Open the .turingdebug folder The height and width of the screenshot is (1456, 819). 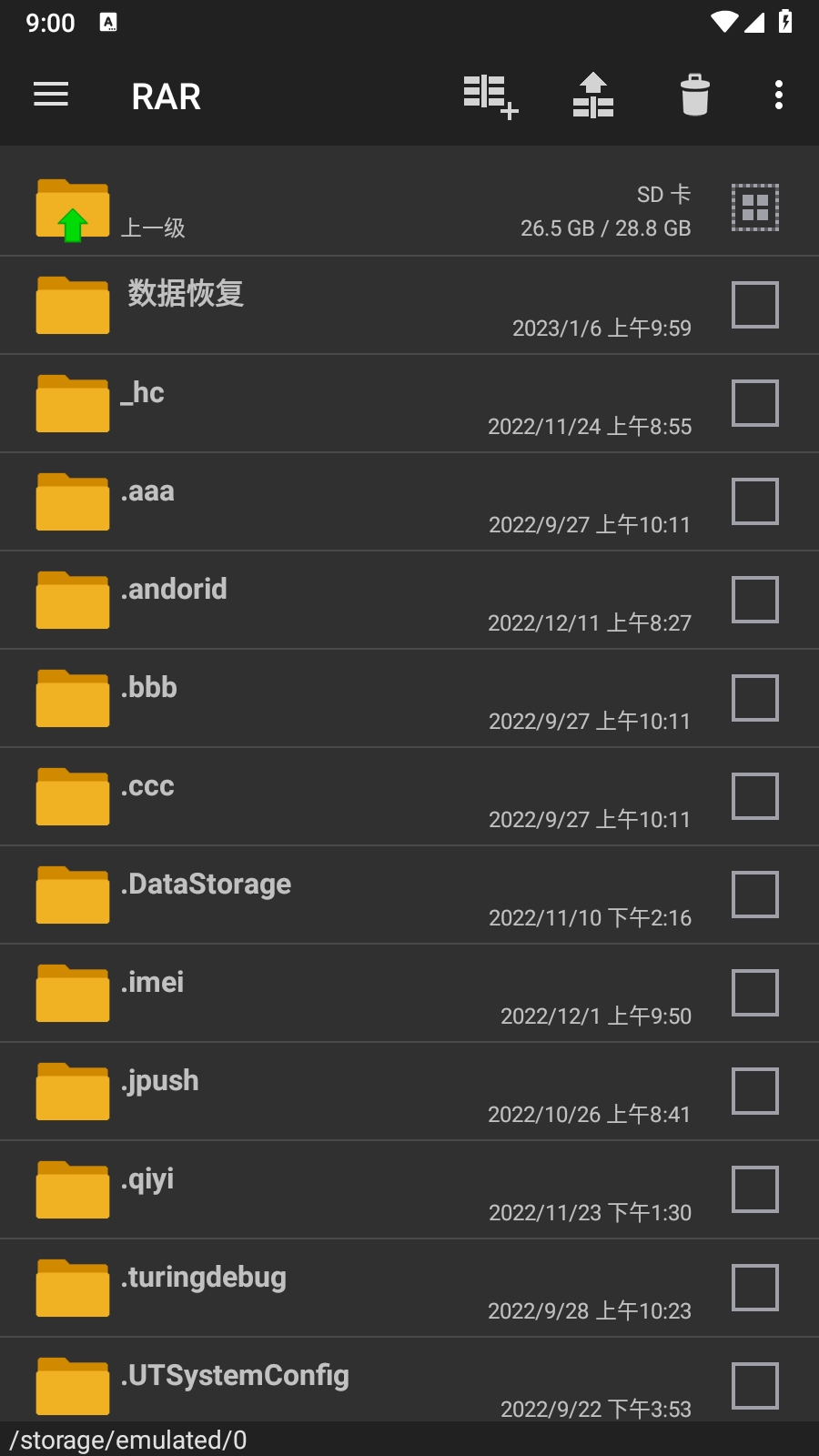[364, 1288]
